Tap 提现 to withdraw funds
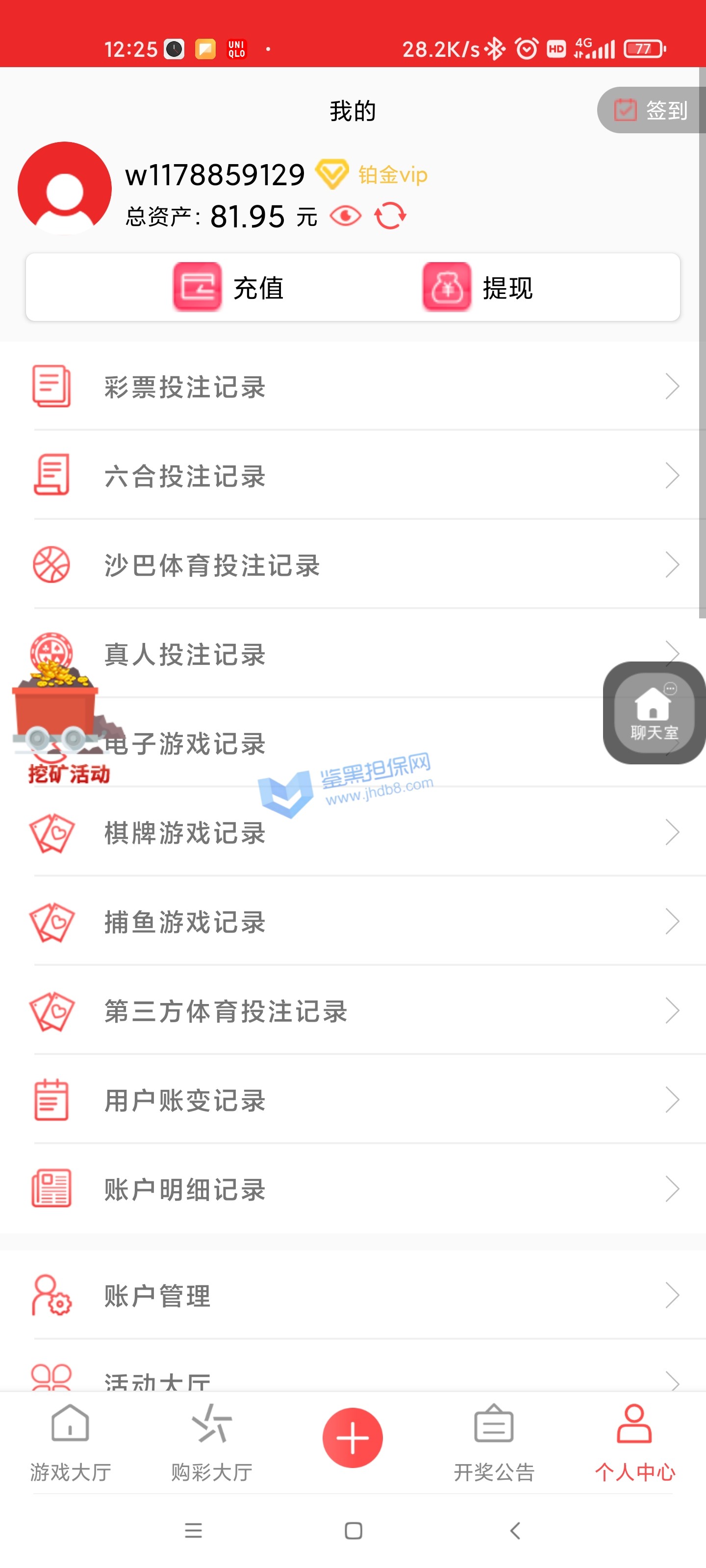The width and height of the screenshot is (706, 1568). [478, 287]
